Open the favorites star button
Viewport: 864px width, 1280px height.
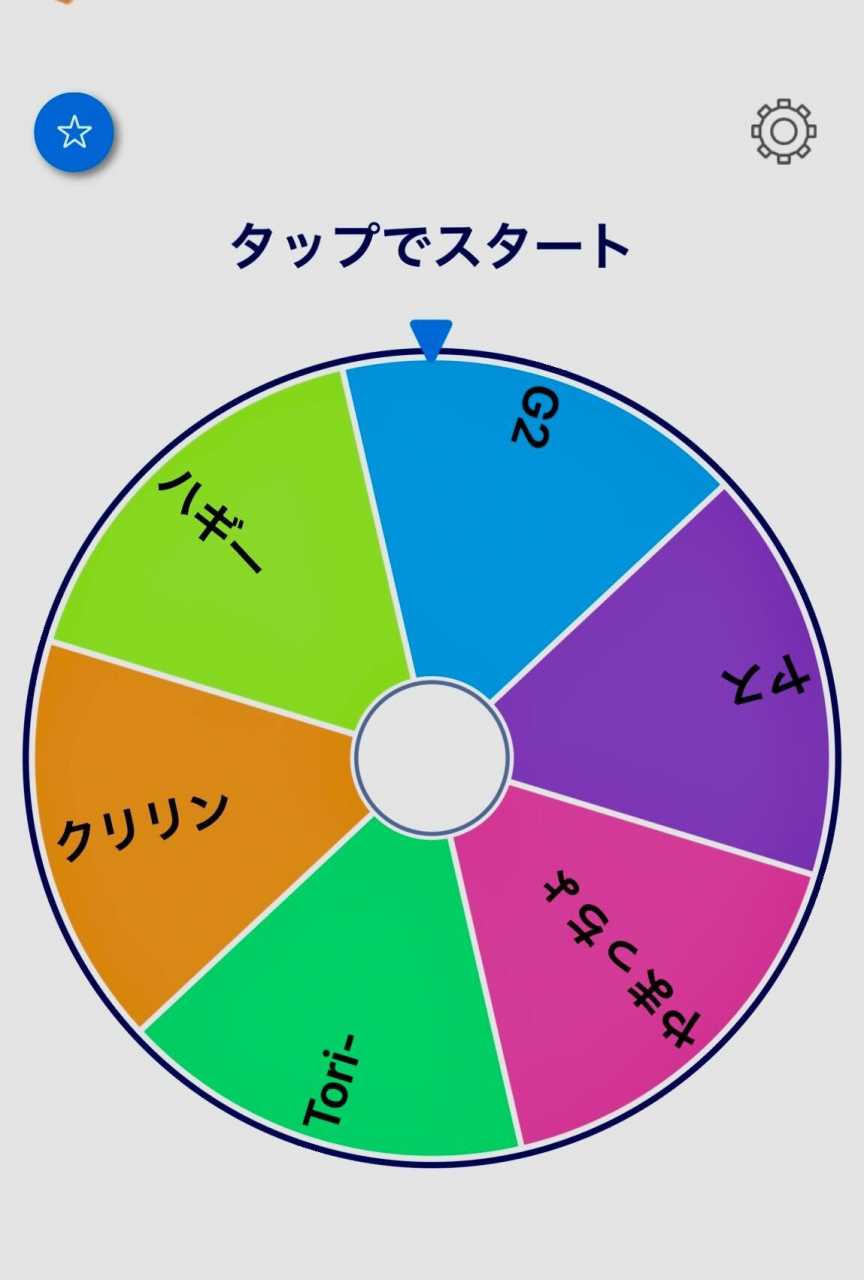74,132
